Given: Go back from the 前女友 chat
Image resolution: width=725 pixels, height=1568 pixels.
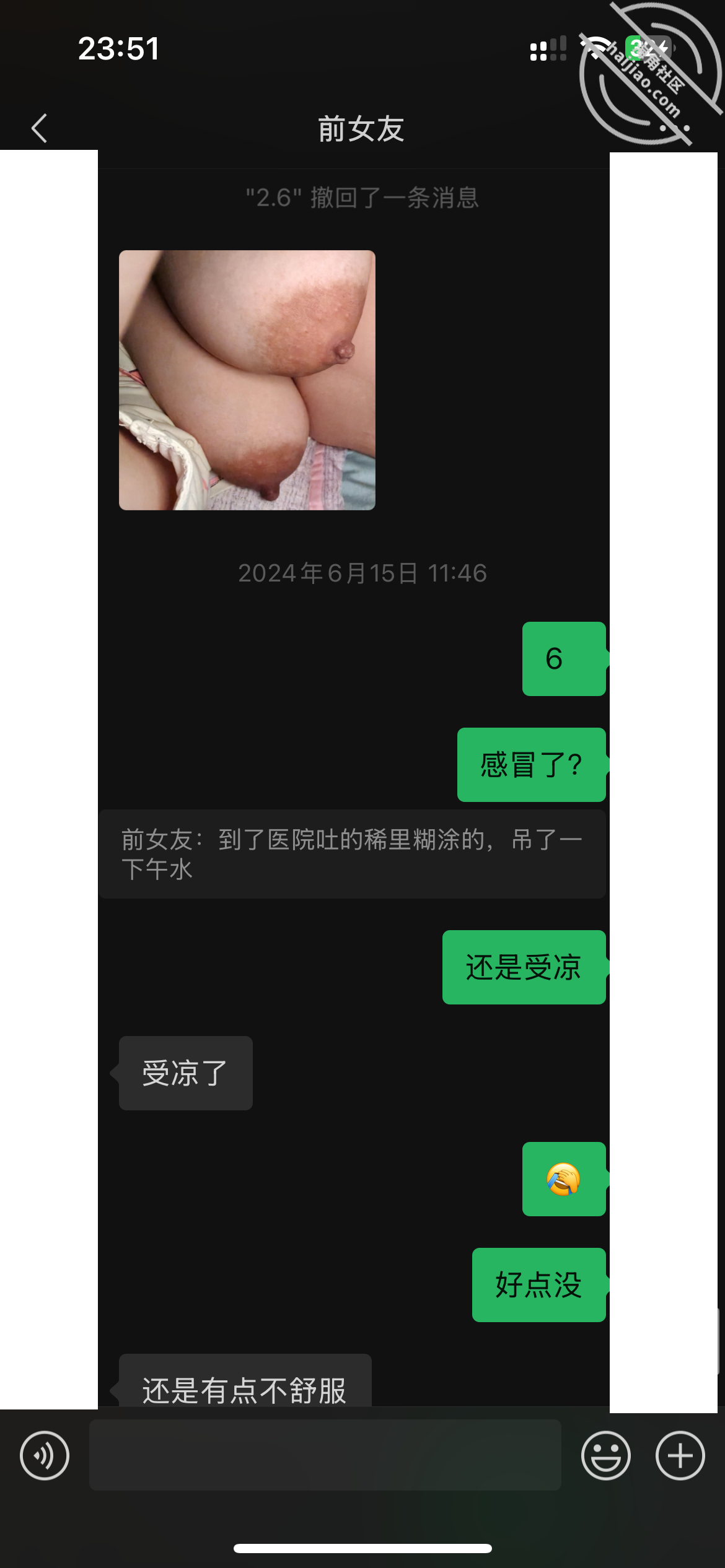Looking at the screenshot, I should (40, 129).
